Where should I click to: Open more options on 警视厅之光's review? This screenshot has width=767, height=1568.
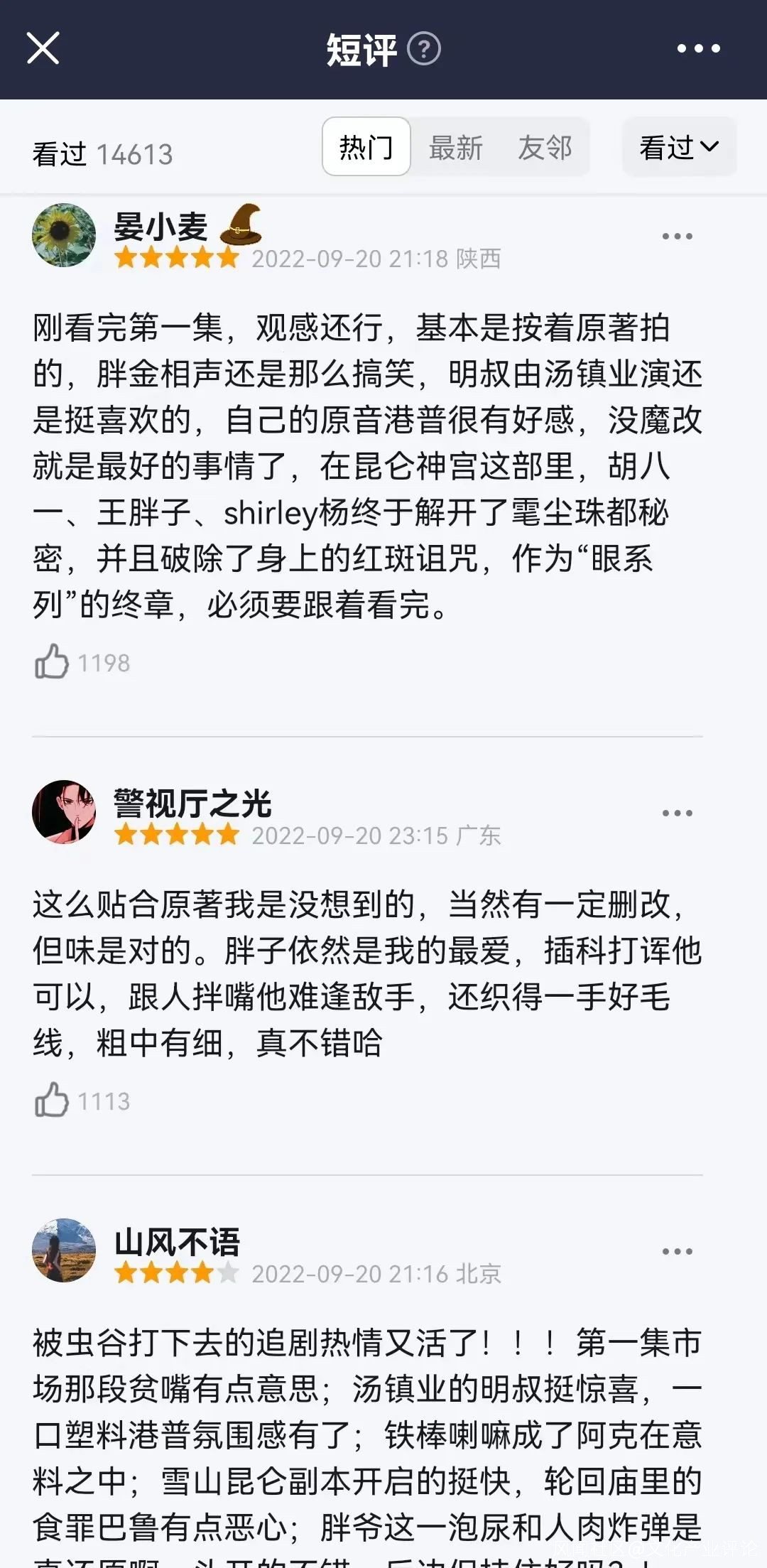(x=677, y=813)
